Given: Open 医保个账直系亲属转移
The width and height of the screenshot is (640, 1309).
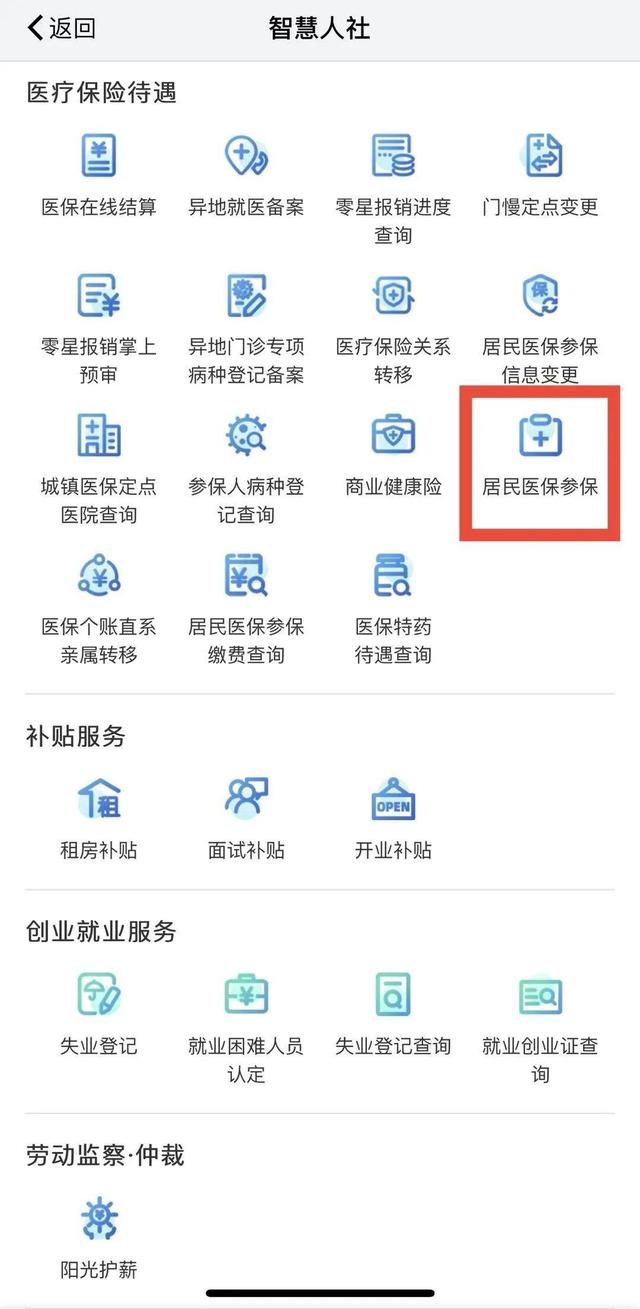Looking at the screenshot, I should pyautogui.click(x=99, y=610).
